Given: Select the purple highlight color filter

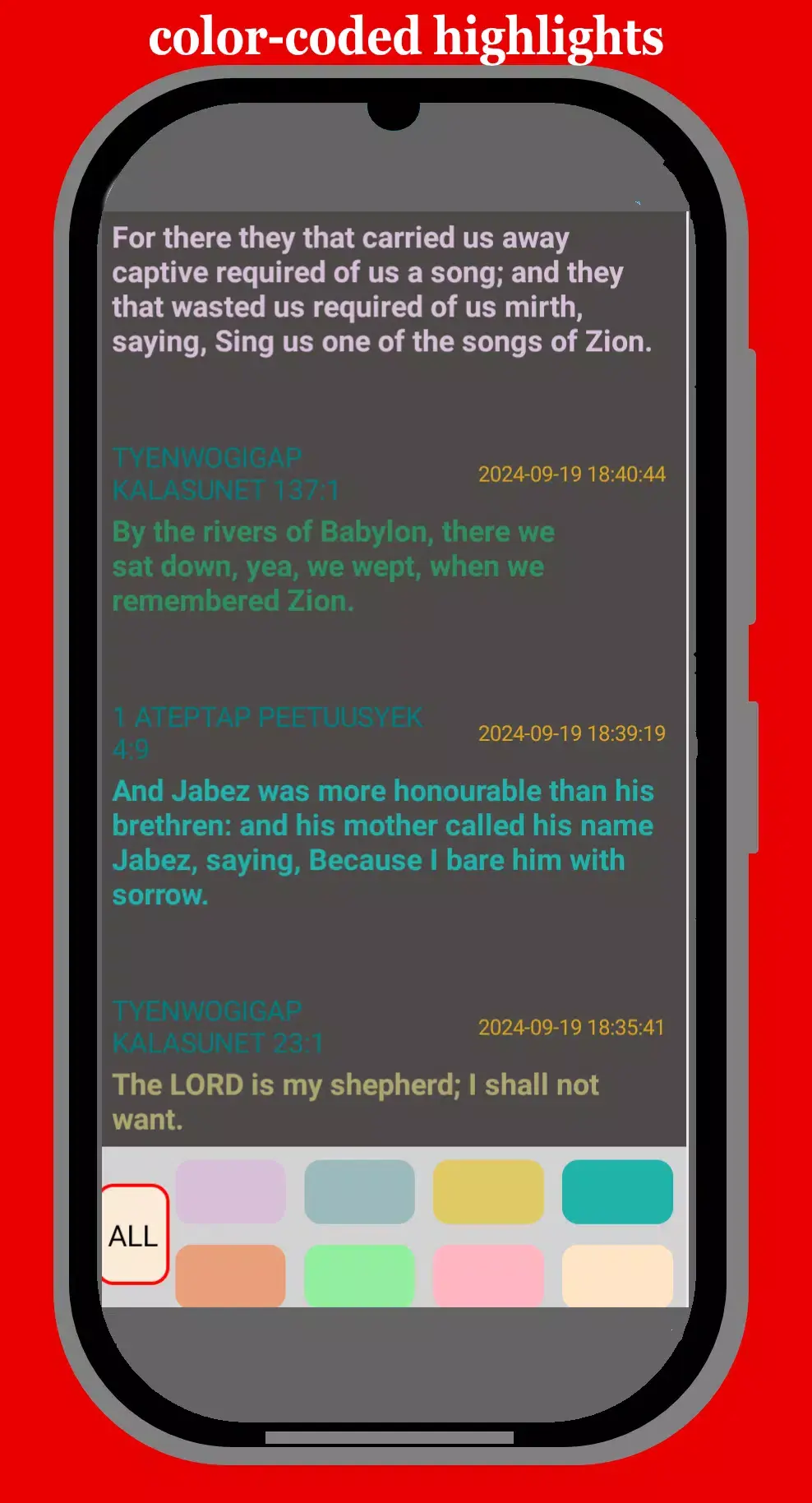Looking at the screenshot, I should [231, 1191].
